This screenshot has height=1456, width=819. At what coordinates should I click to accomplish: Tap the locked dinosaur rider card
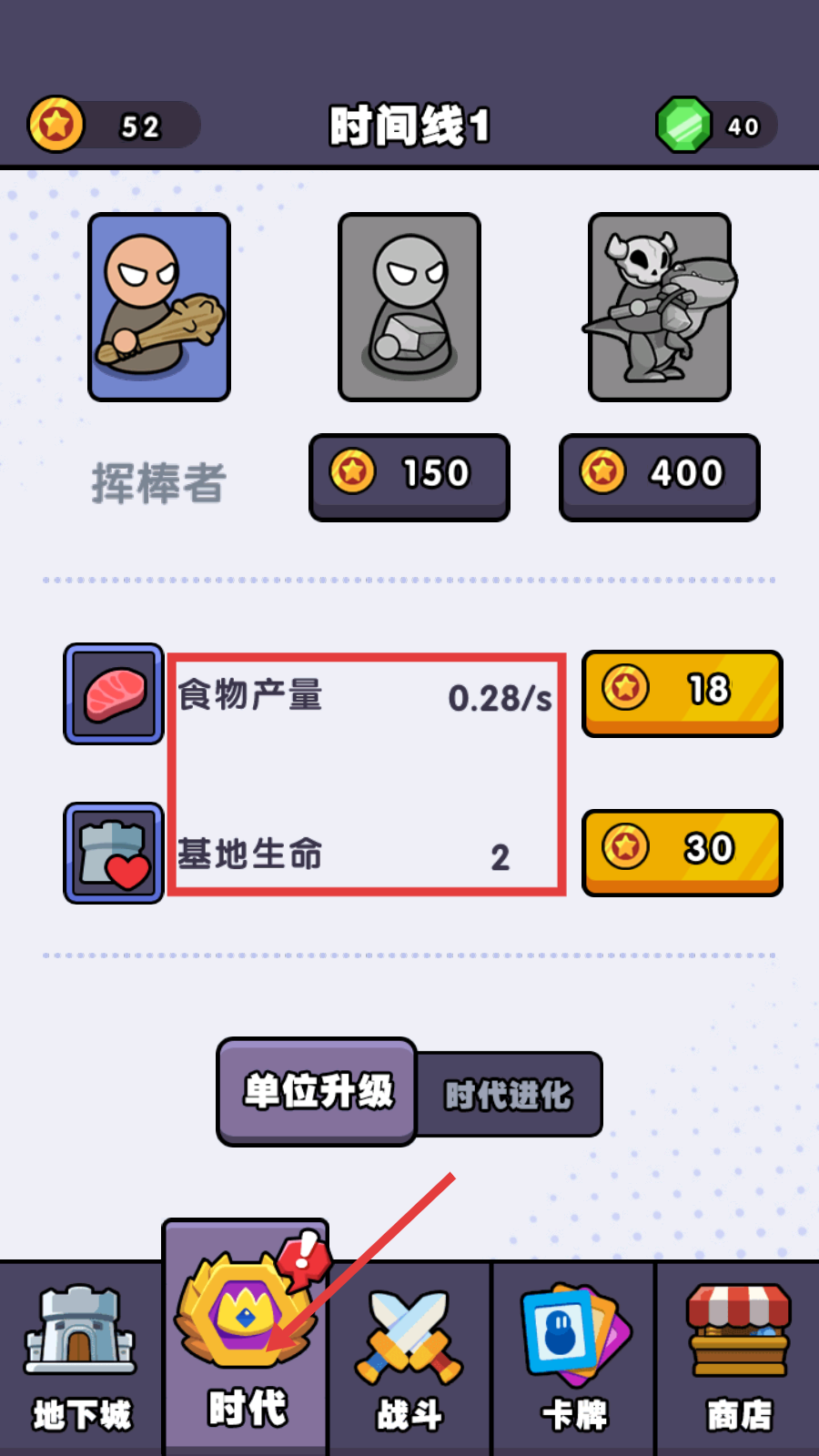[660, 308]
